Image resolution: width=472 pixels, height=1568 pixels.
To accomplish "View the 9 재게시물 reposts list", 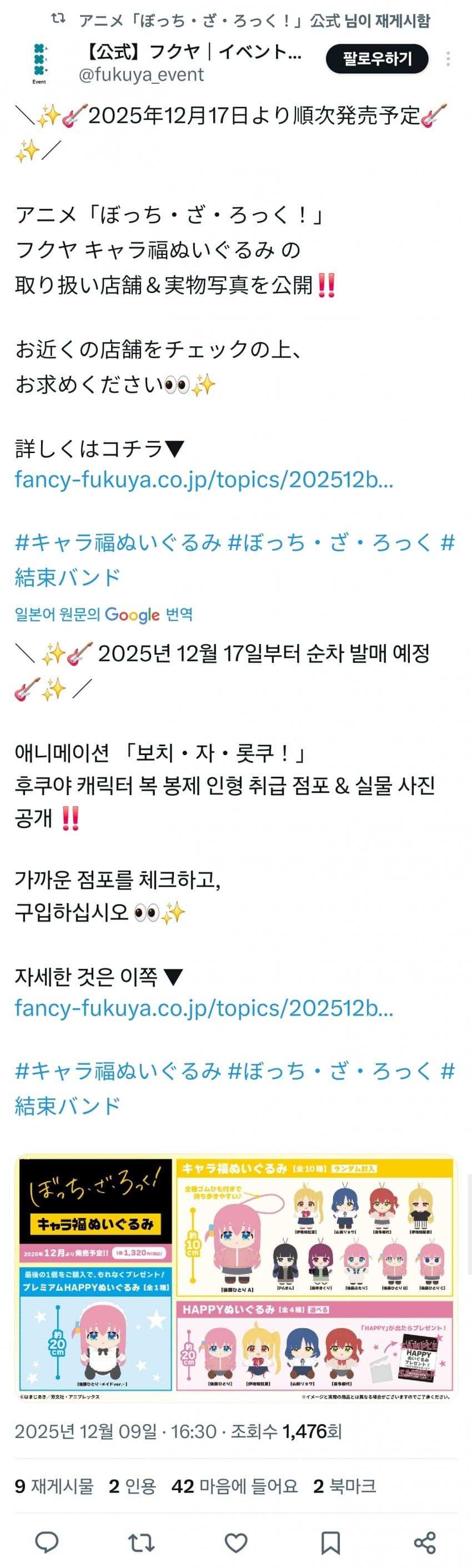I will coord(54,1486).
